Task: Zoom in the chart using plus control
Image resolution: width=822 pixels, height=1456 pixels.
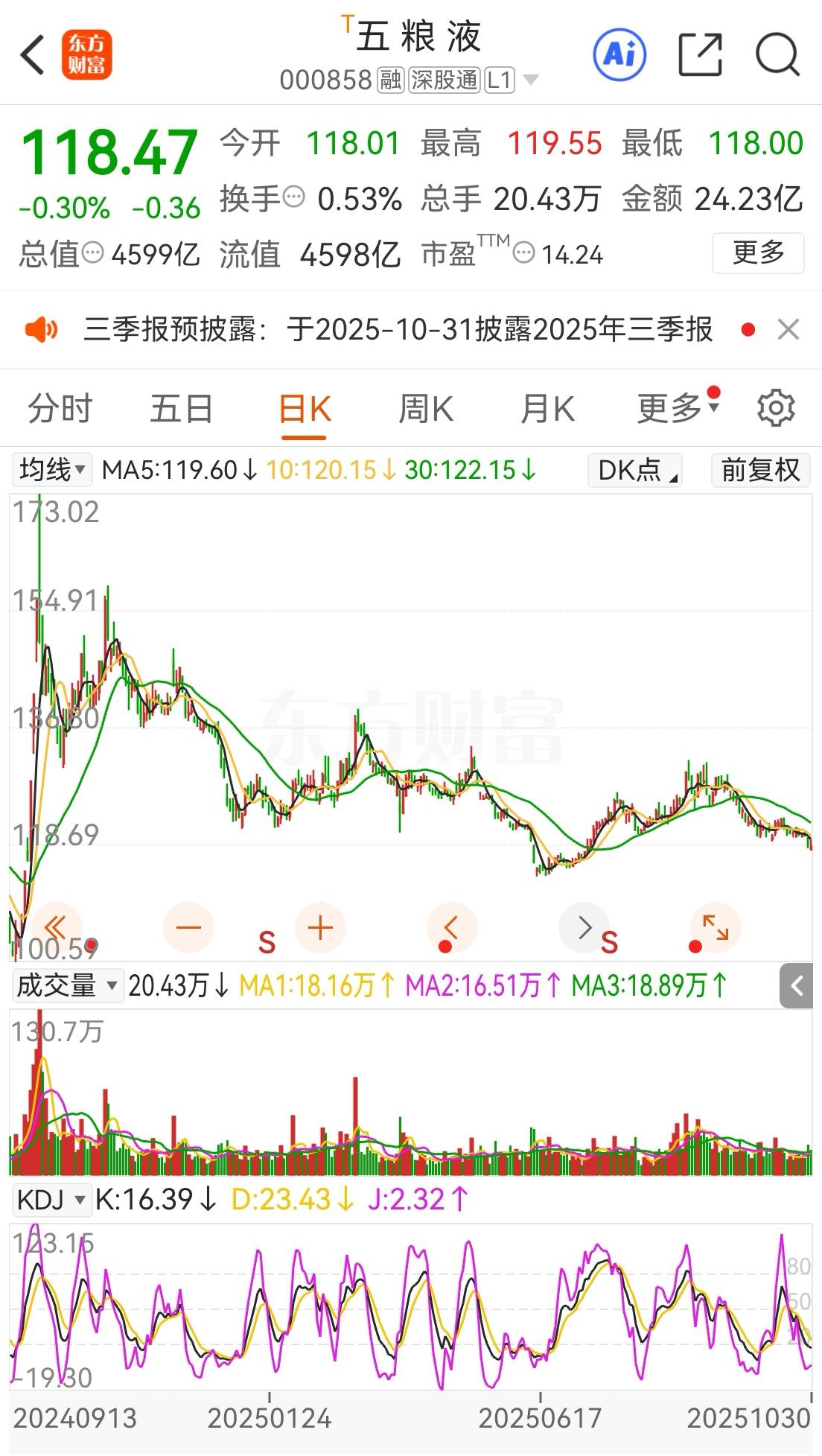Action: 319,927
